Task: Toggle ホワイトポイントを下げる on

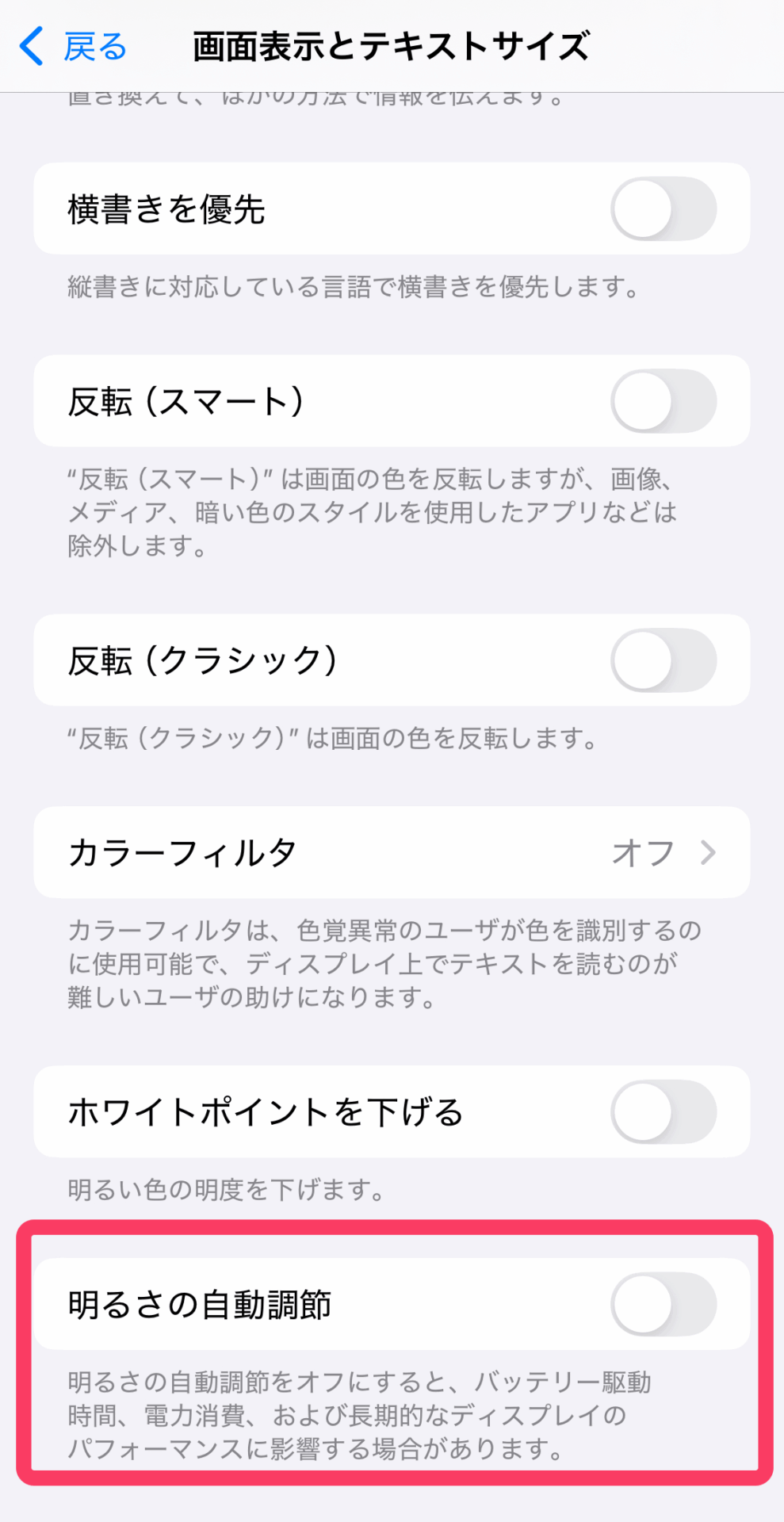Action: coord(663,1111)
